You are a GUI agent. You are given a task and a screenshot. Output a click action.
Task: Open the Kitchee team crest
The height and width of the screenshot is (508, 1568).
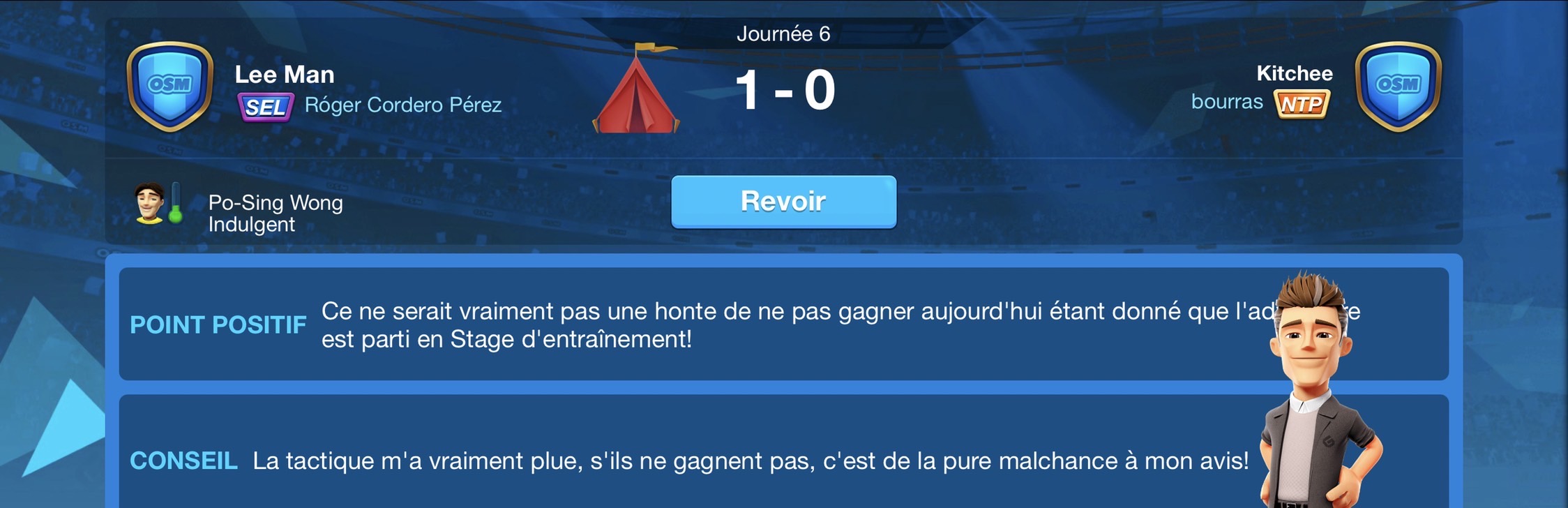pos(1397,86)
